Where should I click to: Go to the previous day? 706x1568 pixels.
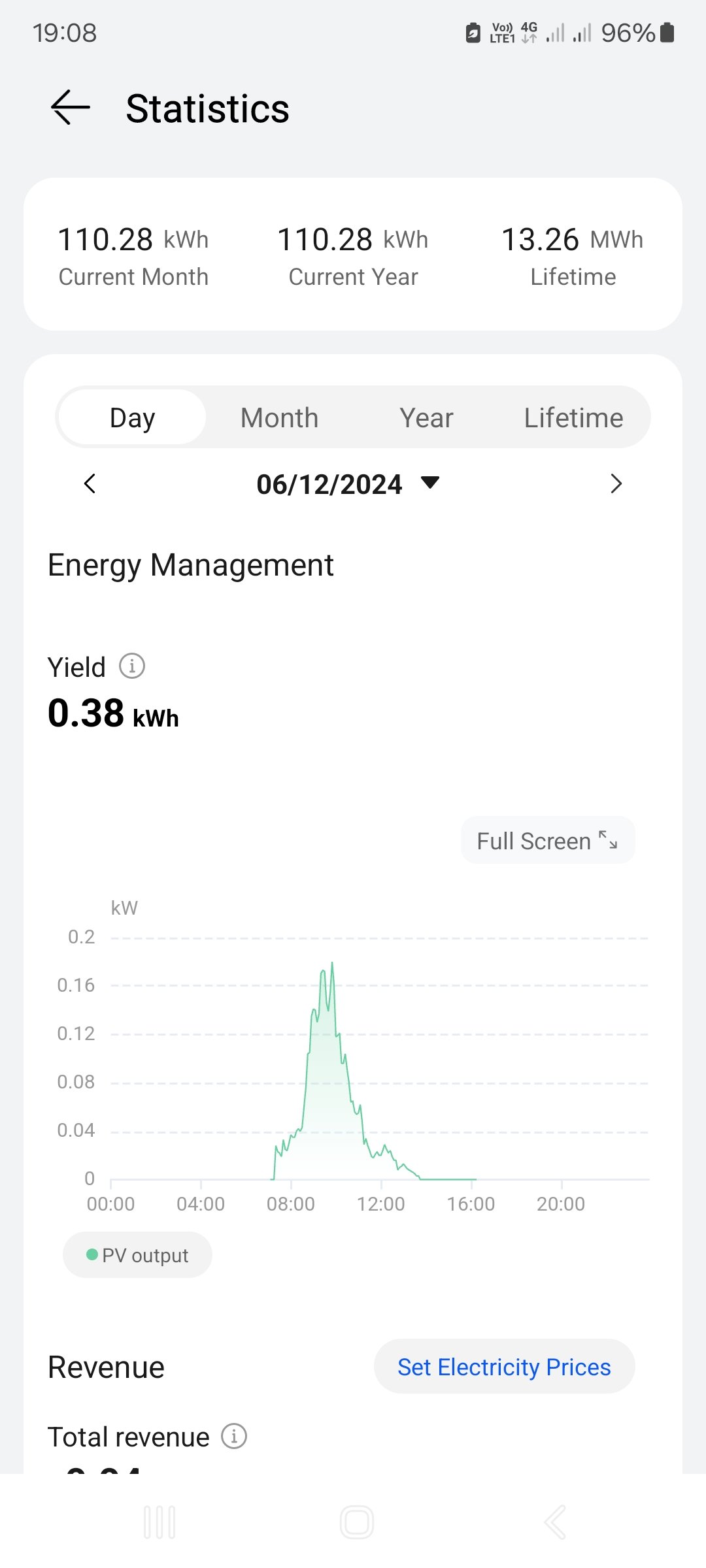[90, 484]
